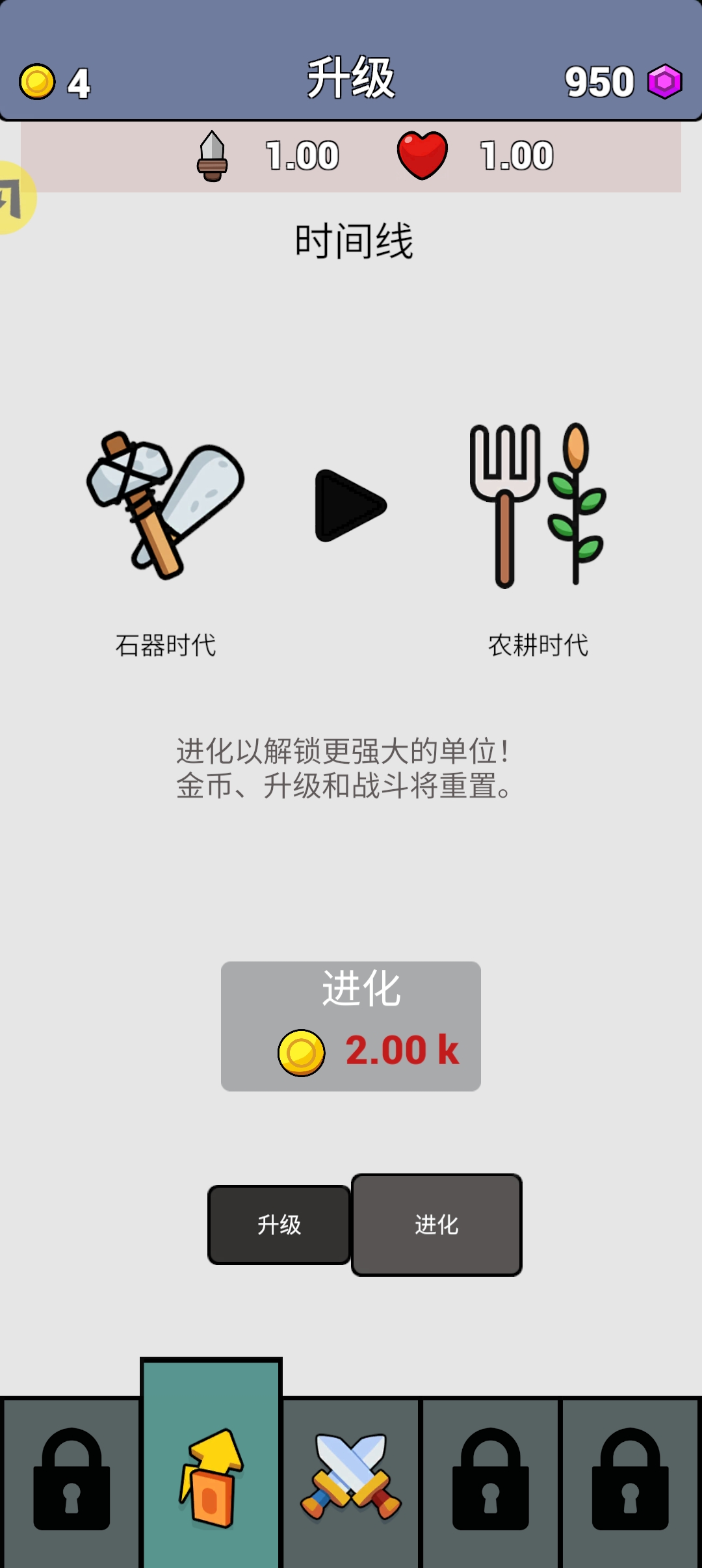
Task: Tap the 农耕时代 era label
Action: pos(538,645)
